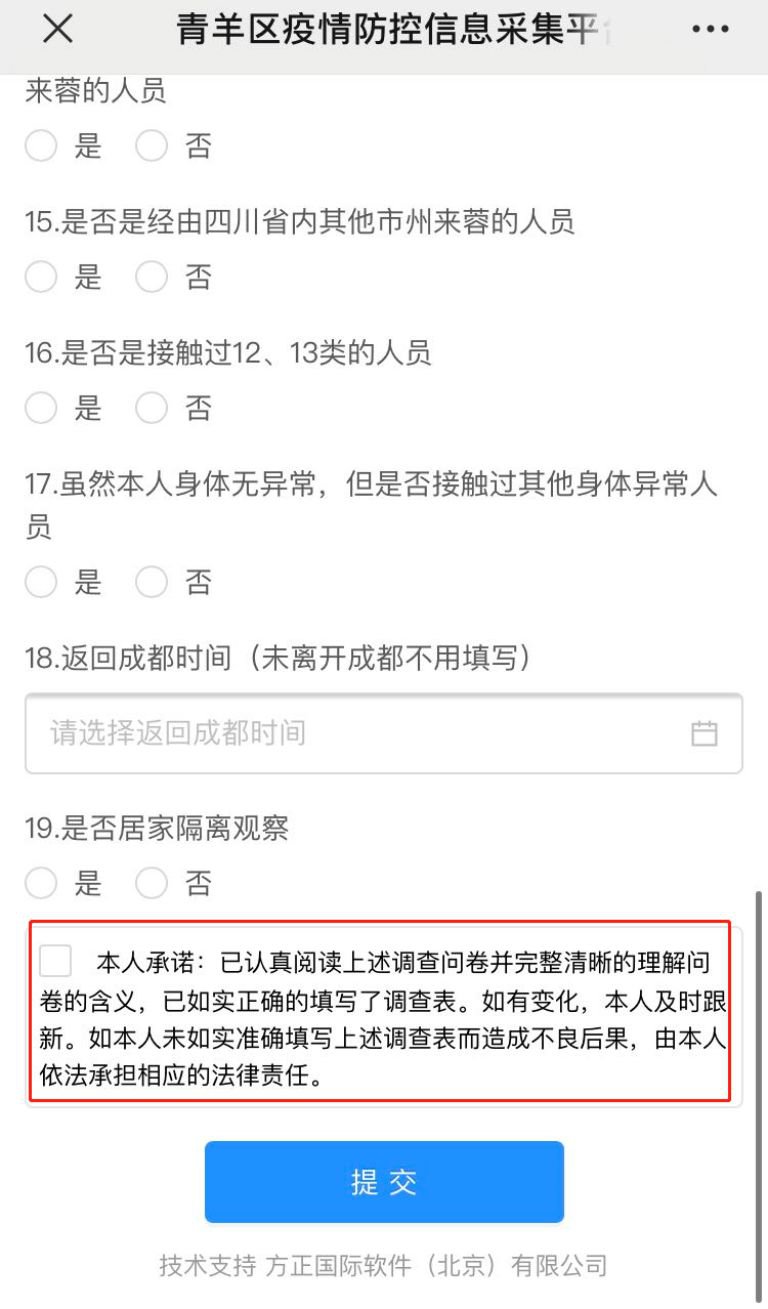This screenshot has height=1309, width=768.
Task: Select 是 for question 15
Action: 41,277
